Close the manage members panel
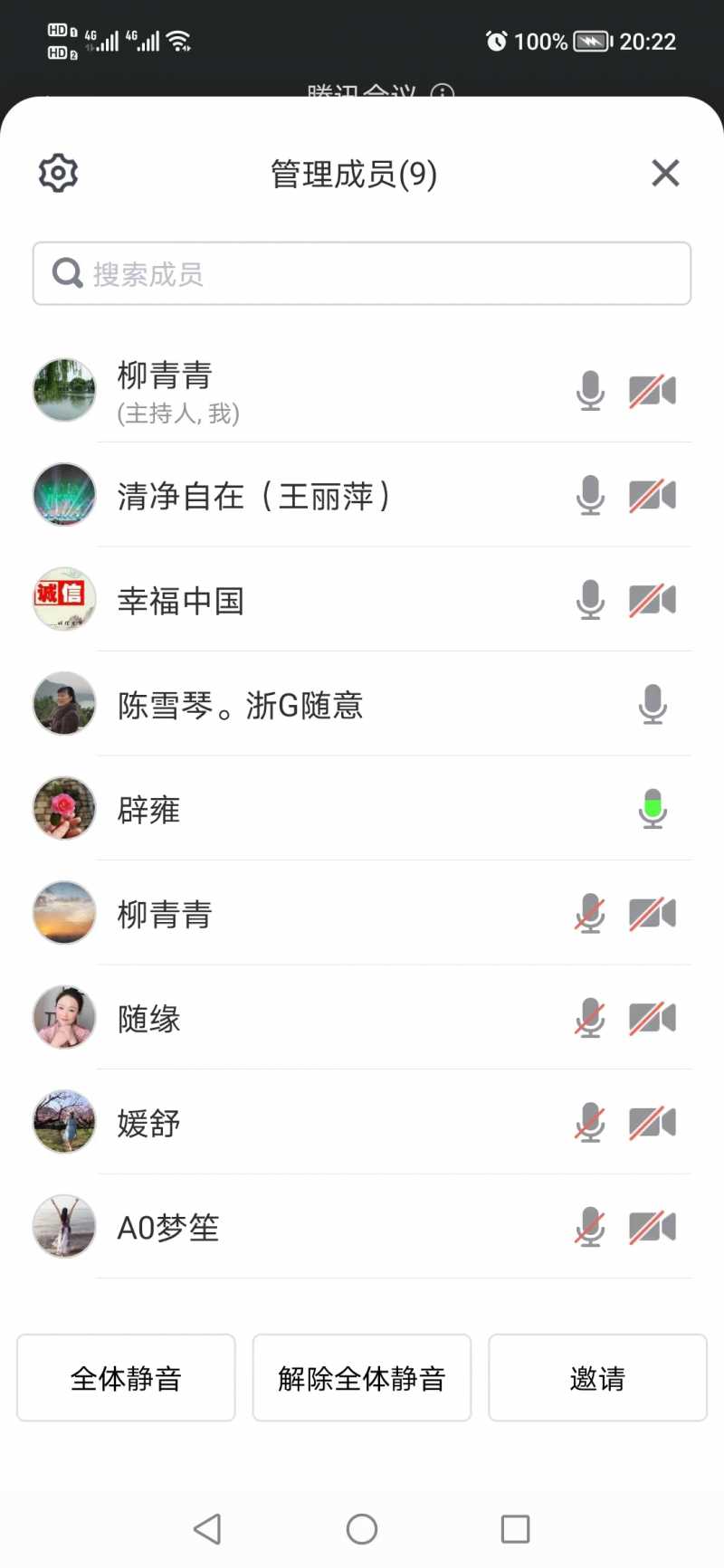The height and width of the screenshot is (1568, 724). pyautogui.click(x=665, y=173)
